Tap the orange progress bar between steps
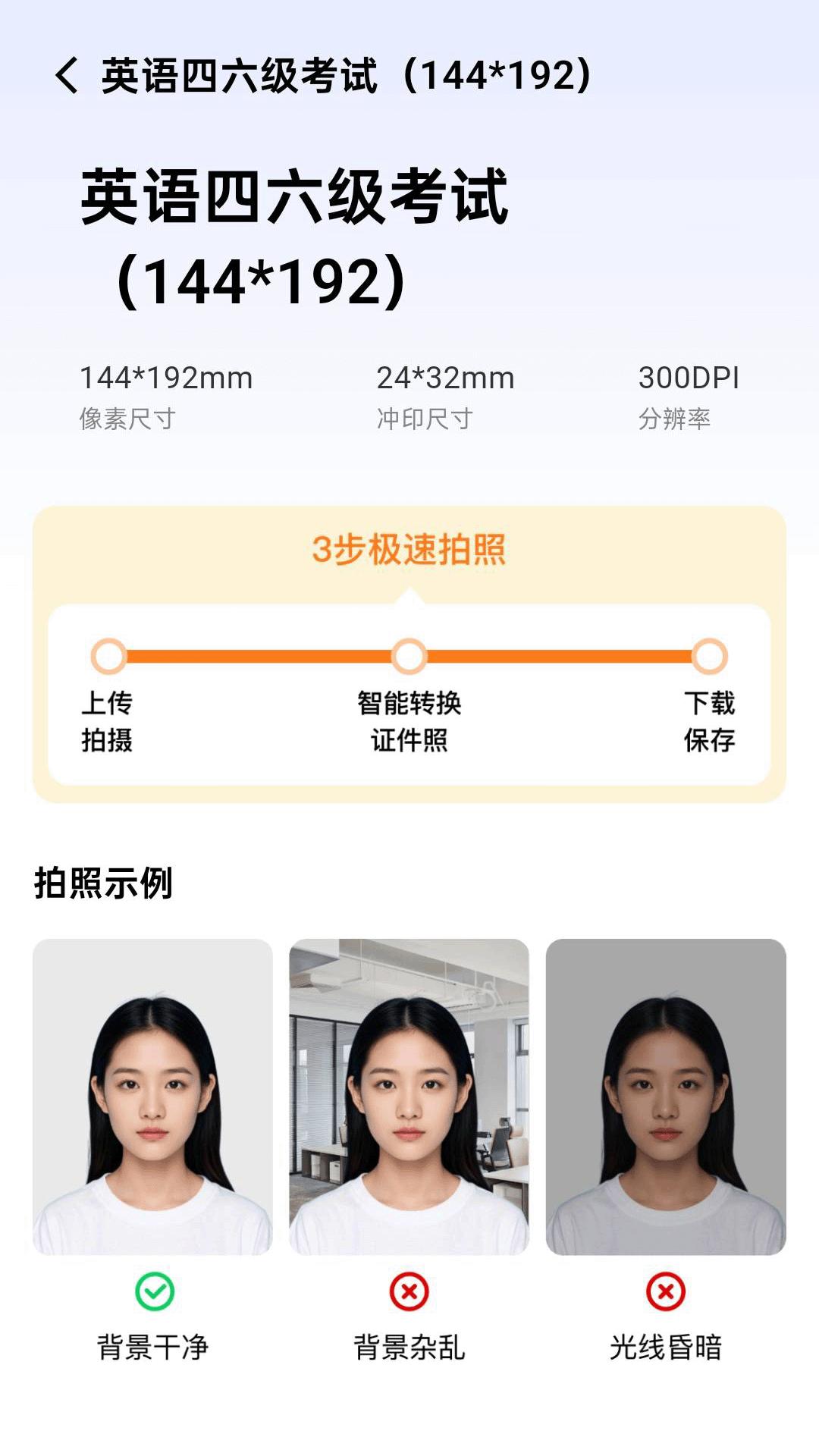 pos(258,655)
